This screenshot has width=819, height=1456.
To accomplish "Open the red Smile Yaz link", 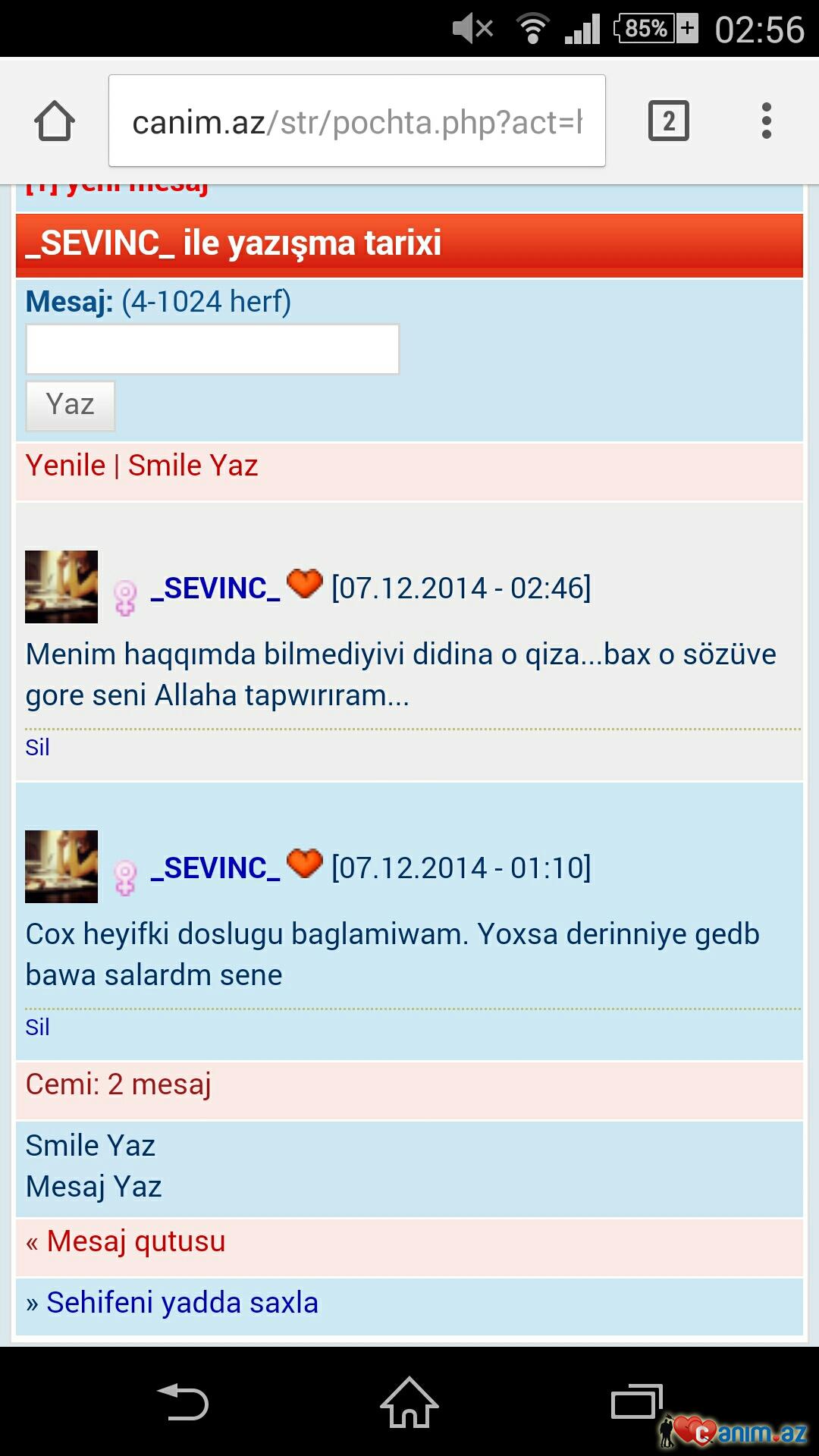I will (193, 466).
